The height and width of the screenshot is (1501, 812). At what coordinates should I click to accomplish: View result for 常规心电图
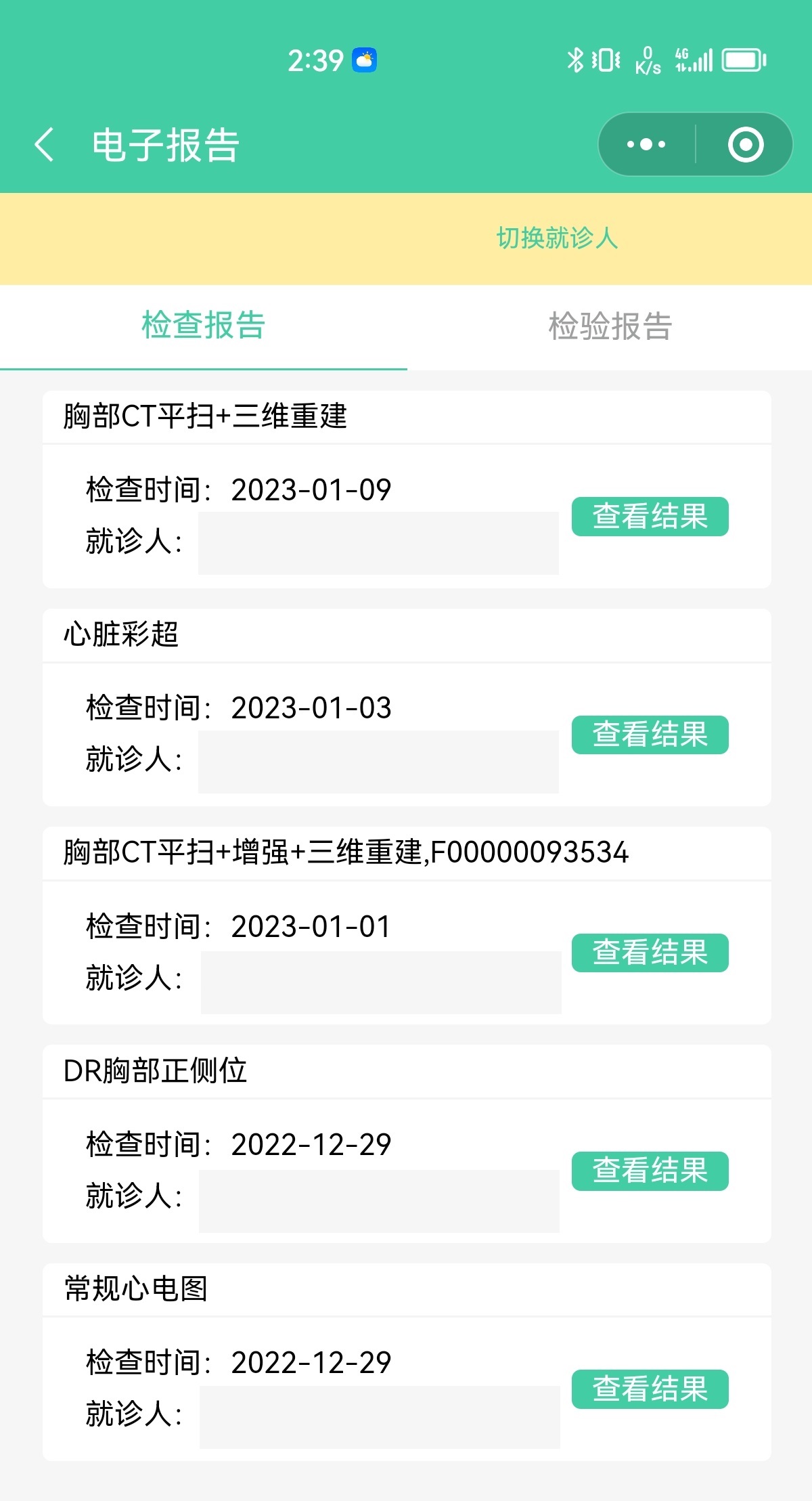(x=650, y=1389)
